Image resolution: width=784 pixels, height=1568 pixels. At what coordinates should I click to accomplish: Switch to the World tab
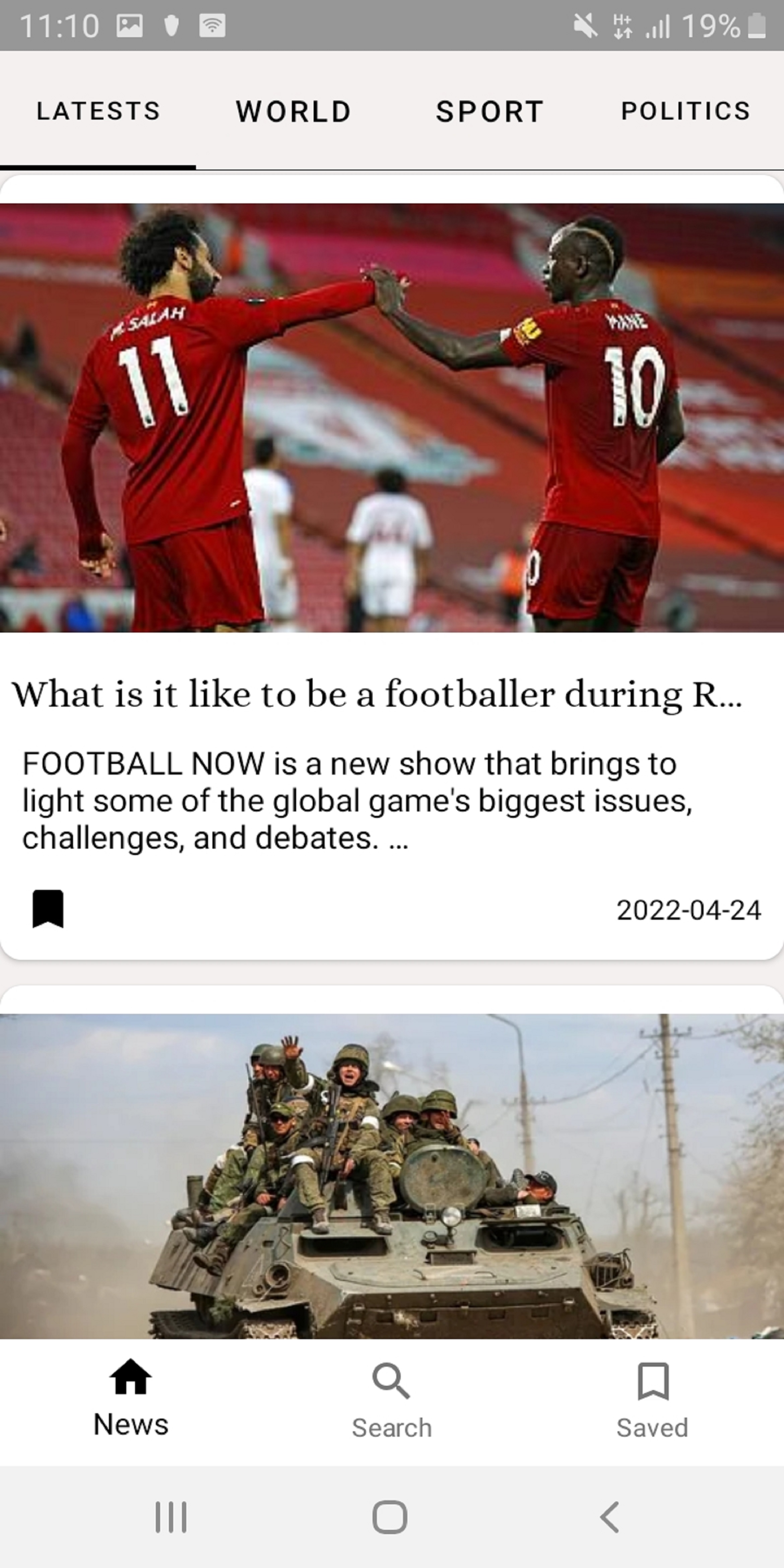tap(293, 111)
